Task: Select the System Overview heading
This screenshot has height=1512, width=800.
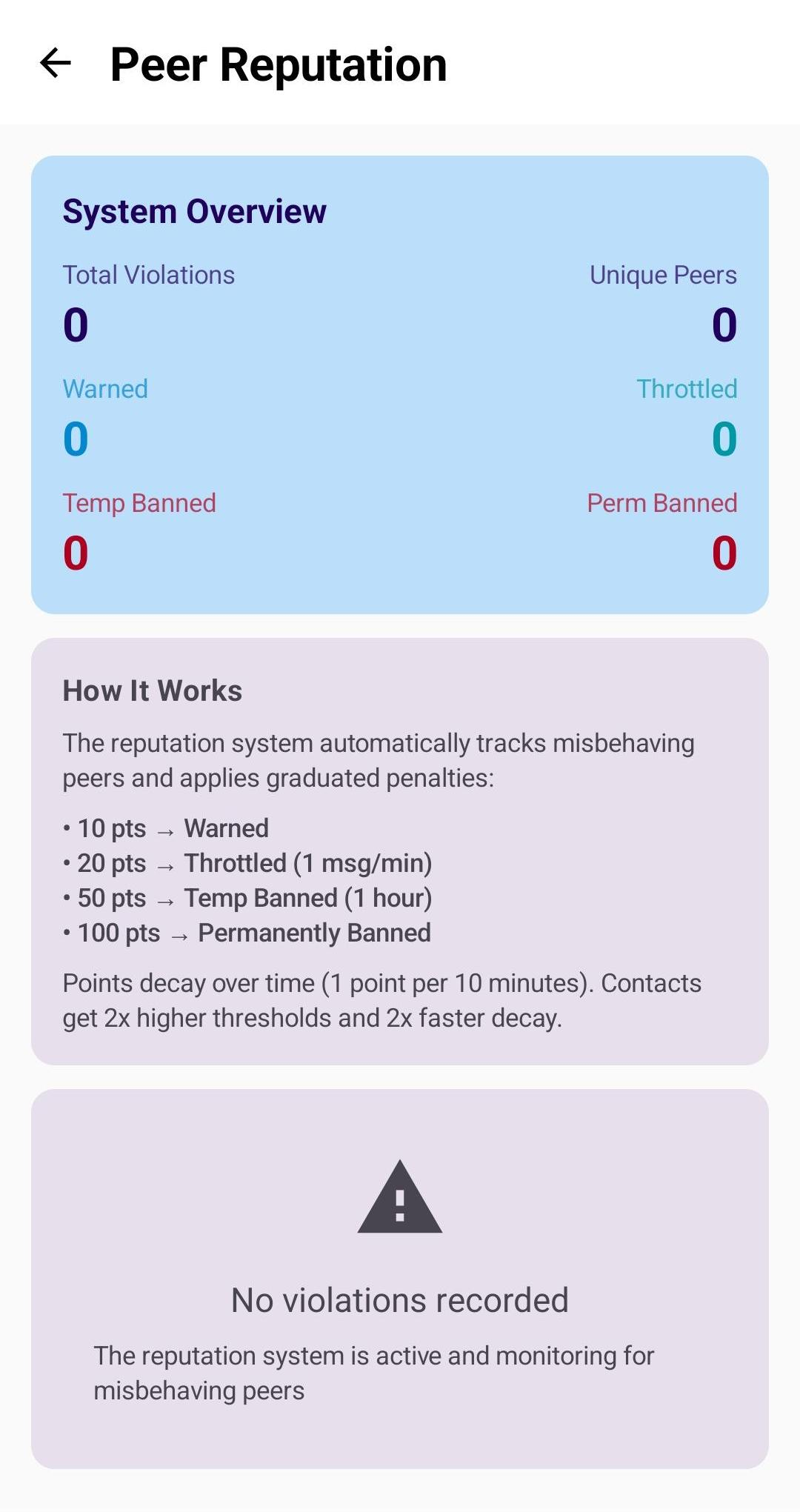Action: (194, 212)
